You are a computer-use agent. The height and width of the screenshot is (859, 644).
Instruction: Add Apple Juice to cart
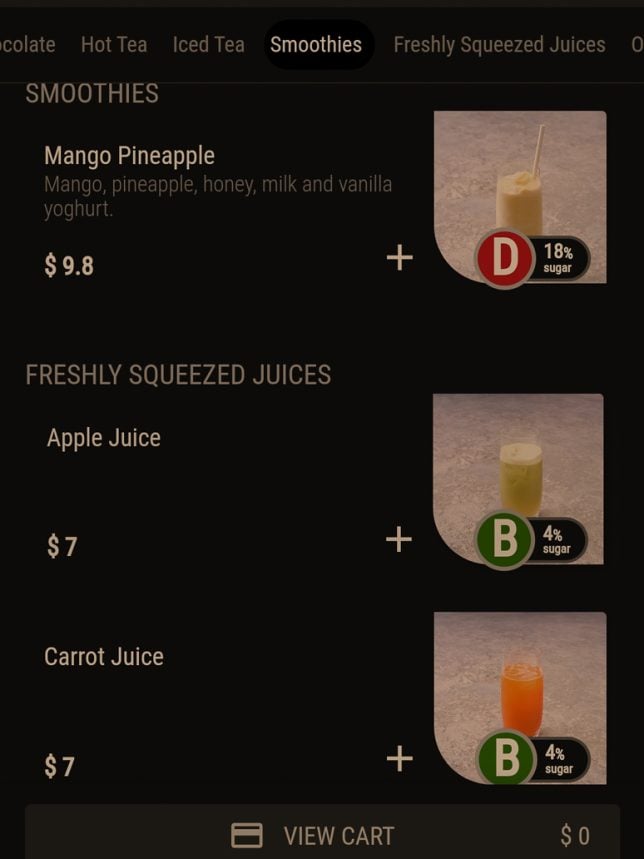[x=399, y=540]
